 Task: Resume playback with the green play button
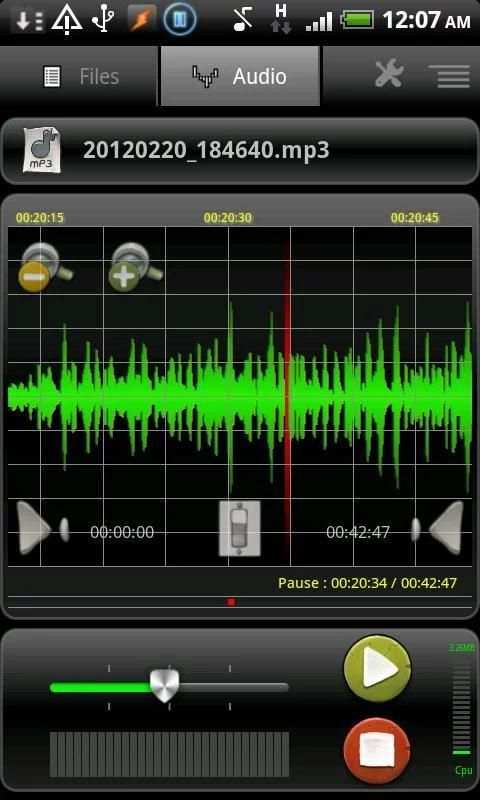(377, 669)
